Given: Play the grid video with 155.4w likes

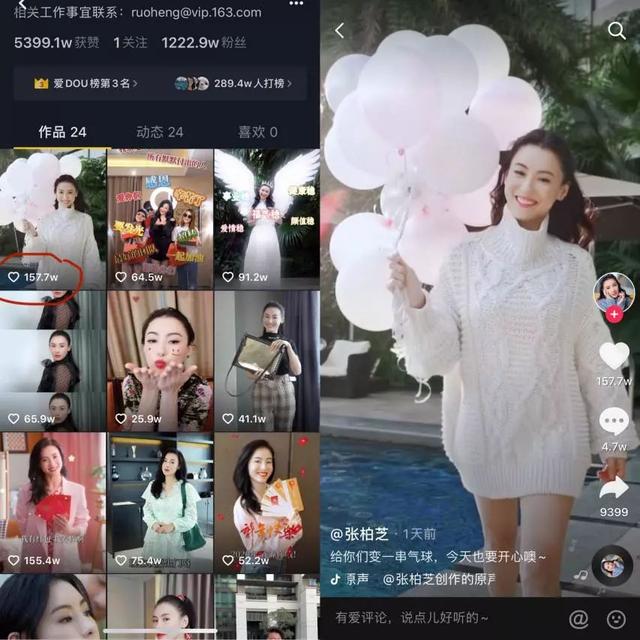Looking at the screenshot, I should point(53,502).
